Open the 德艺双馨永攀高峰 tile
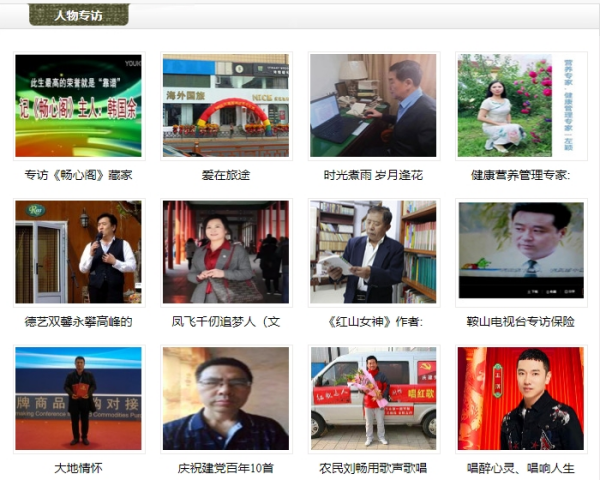The width and height of the screenshot is (600, 480). click(78, 252)
